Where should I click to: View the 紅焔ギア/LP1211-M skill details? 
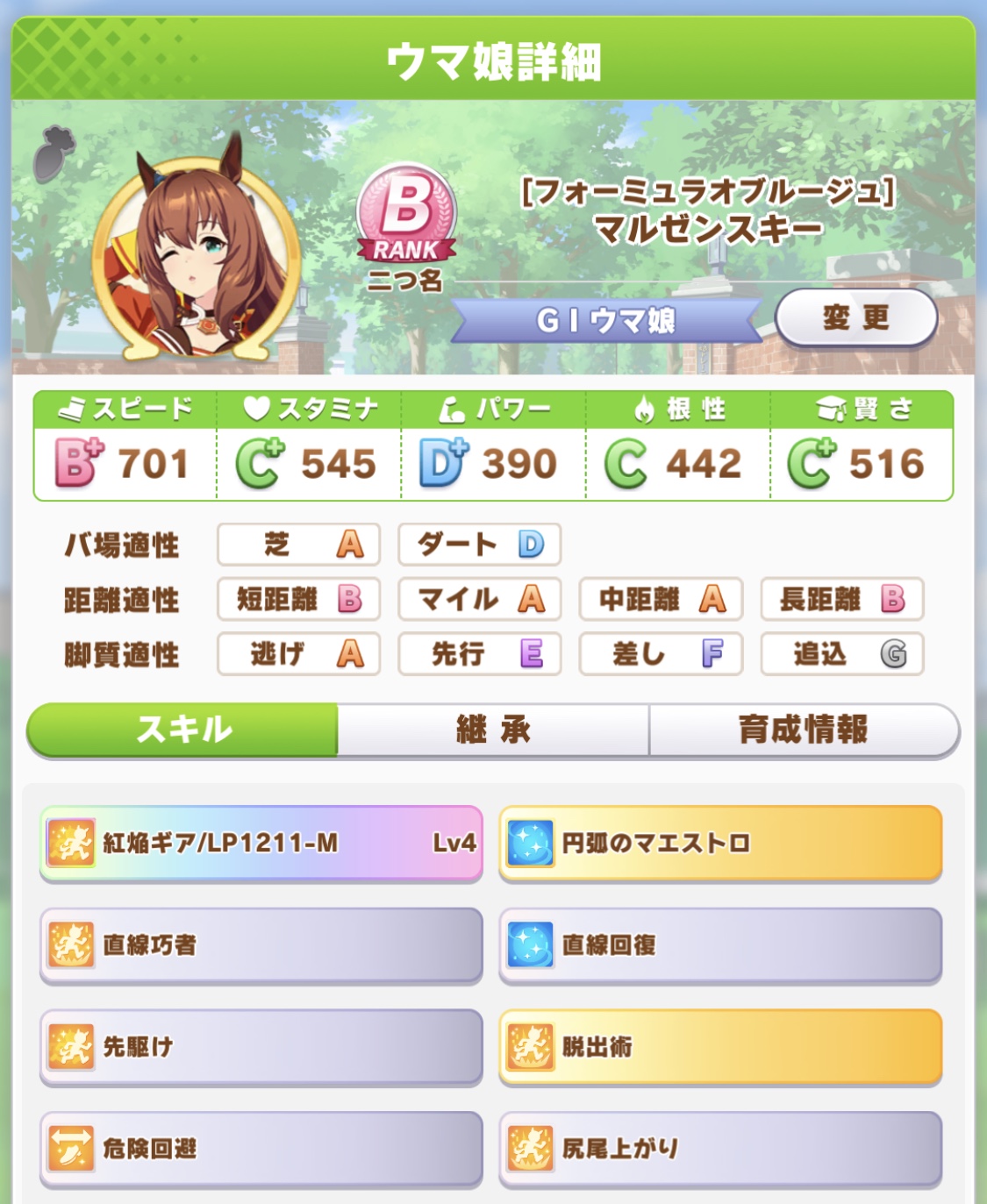pyautogui.click(x=261, y=843)
